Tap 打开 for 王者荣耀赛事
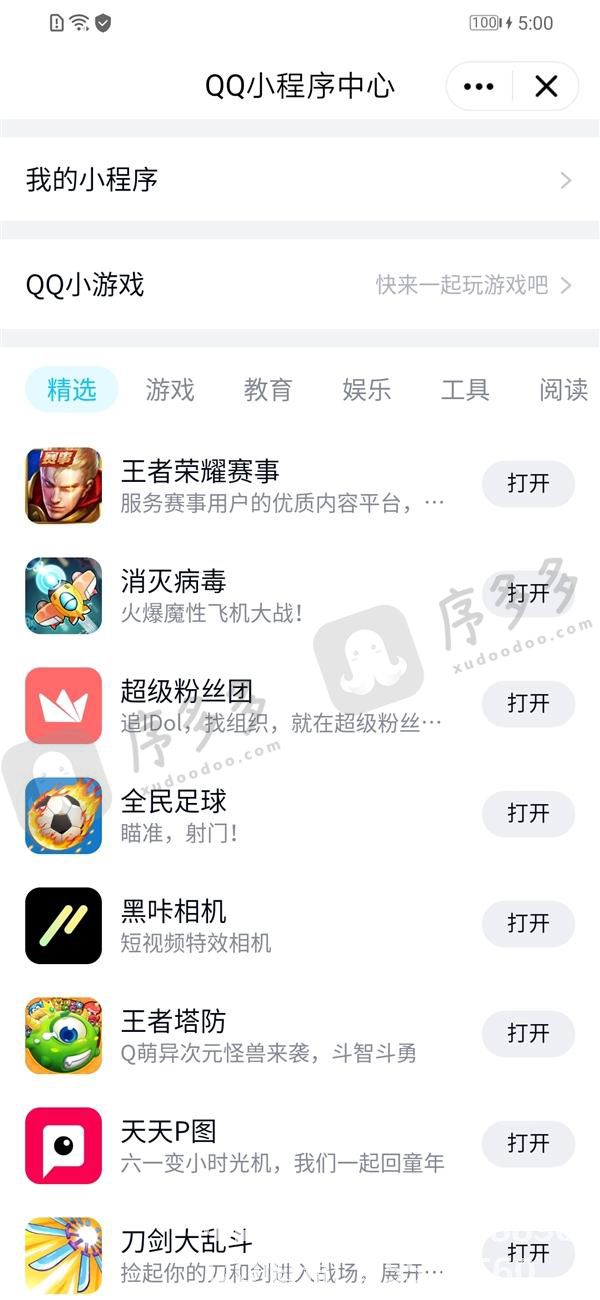The height and width of the screenshot is (1300, 600). point(528,484)
